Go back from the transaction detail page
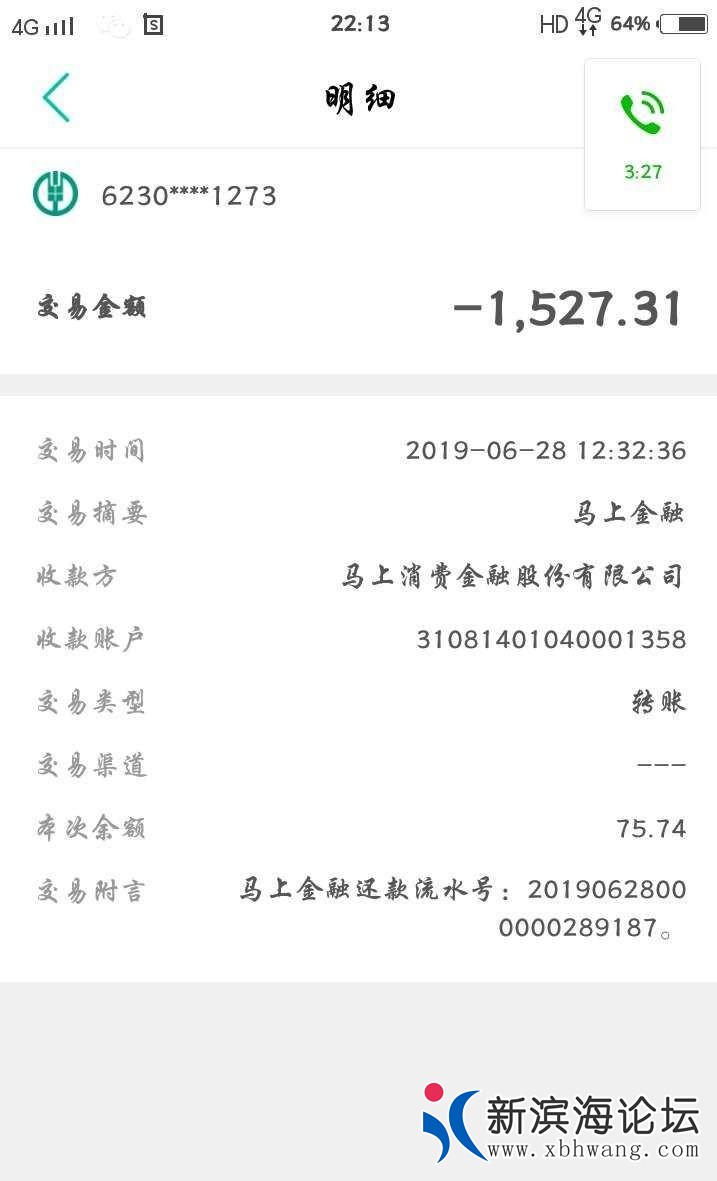 point(56,98)
